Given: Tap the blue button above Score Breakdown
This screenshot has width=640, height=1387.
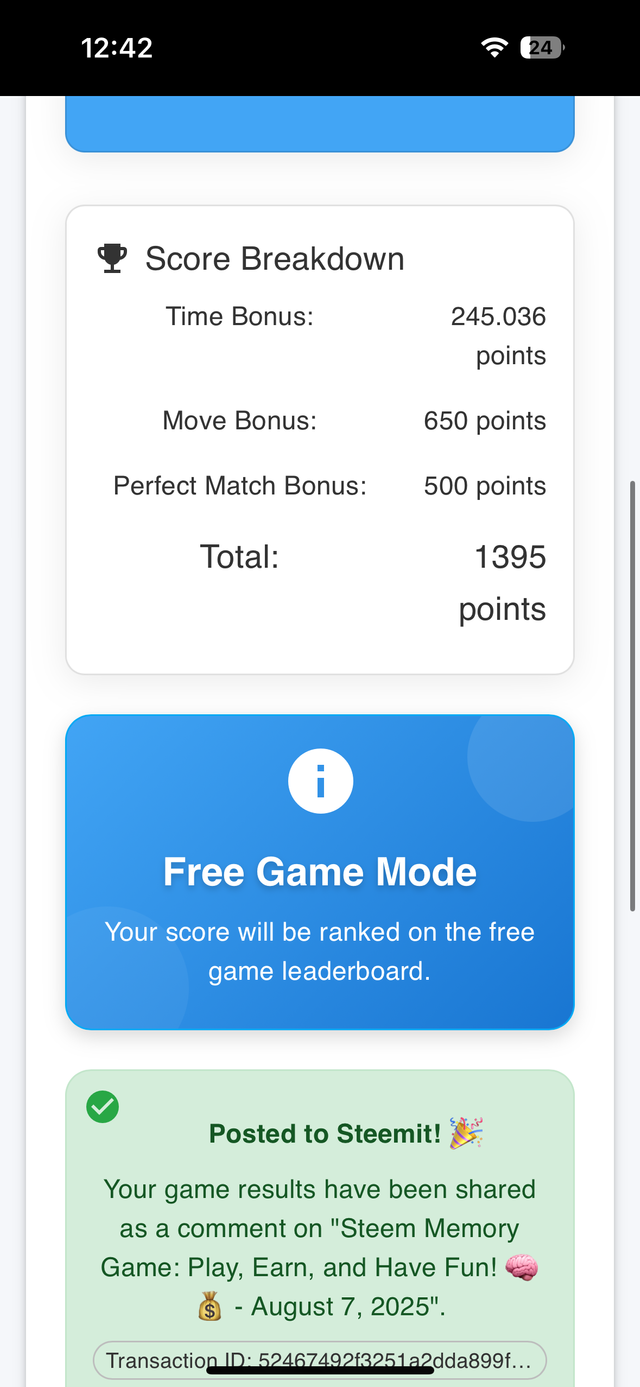Looking at the screenshot, I should (320, 124).
